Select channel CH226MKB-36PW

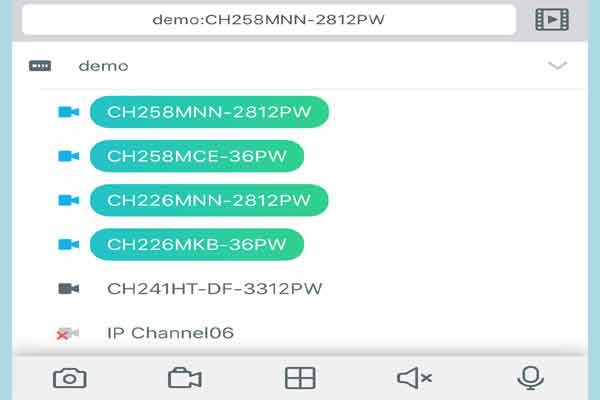196,244
